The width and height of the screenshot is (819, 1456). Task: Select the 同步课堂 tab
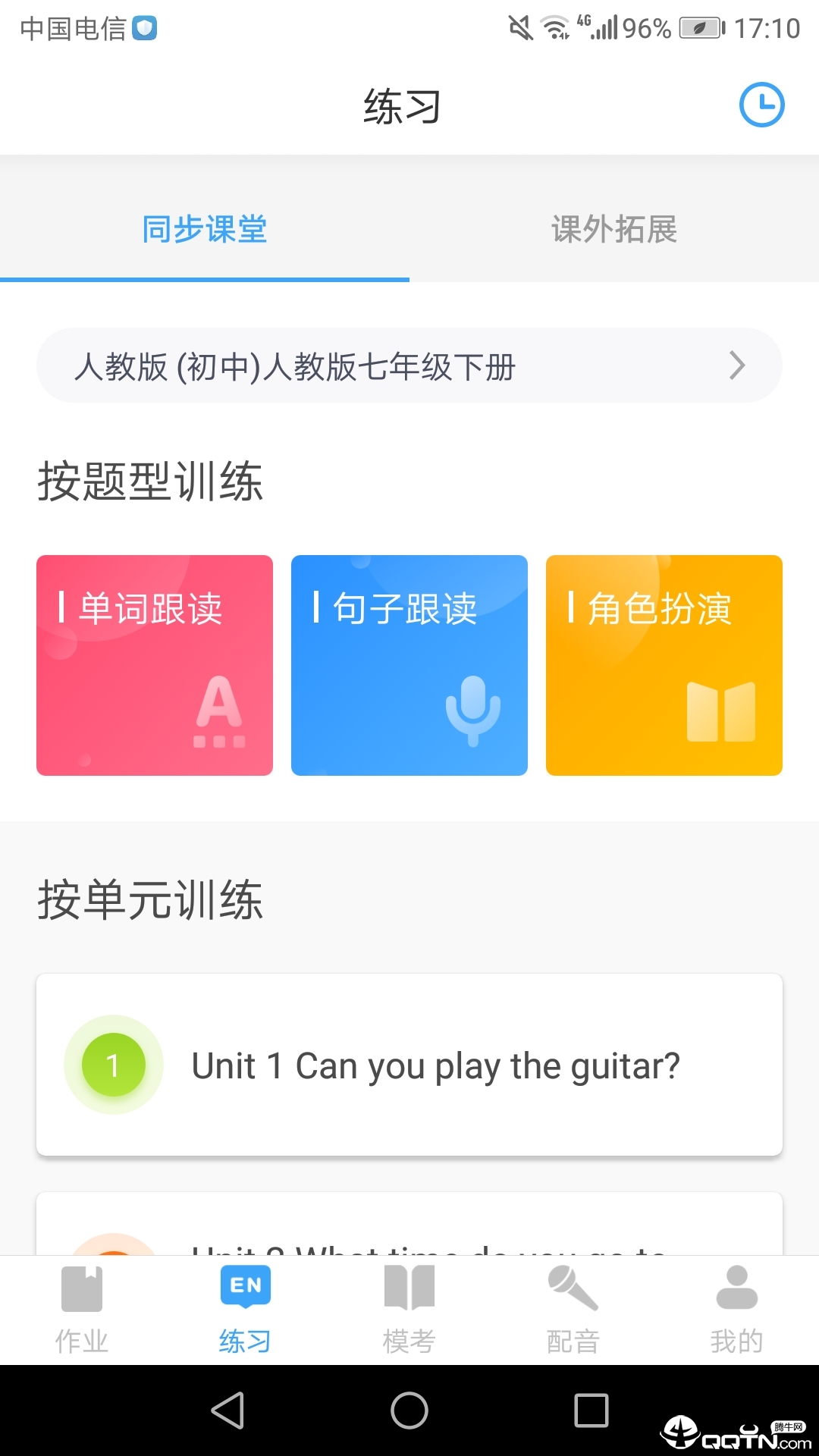[x=203, y=230]
